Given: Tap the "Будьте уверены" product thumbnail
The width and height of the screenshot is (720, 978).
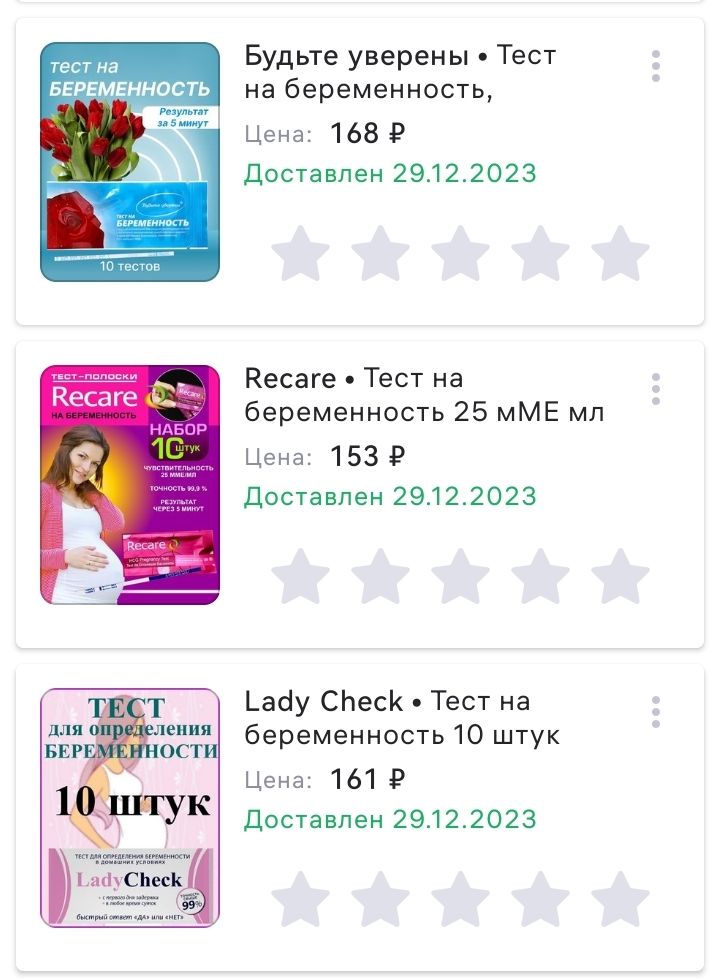Looking at the screenshot, I should [x=128, y=161].
